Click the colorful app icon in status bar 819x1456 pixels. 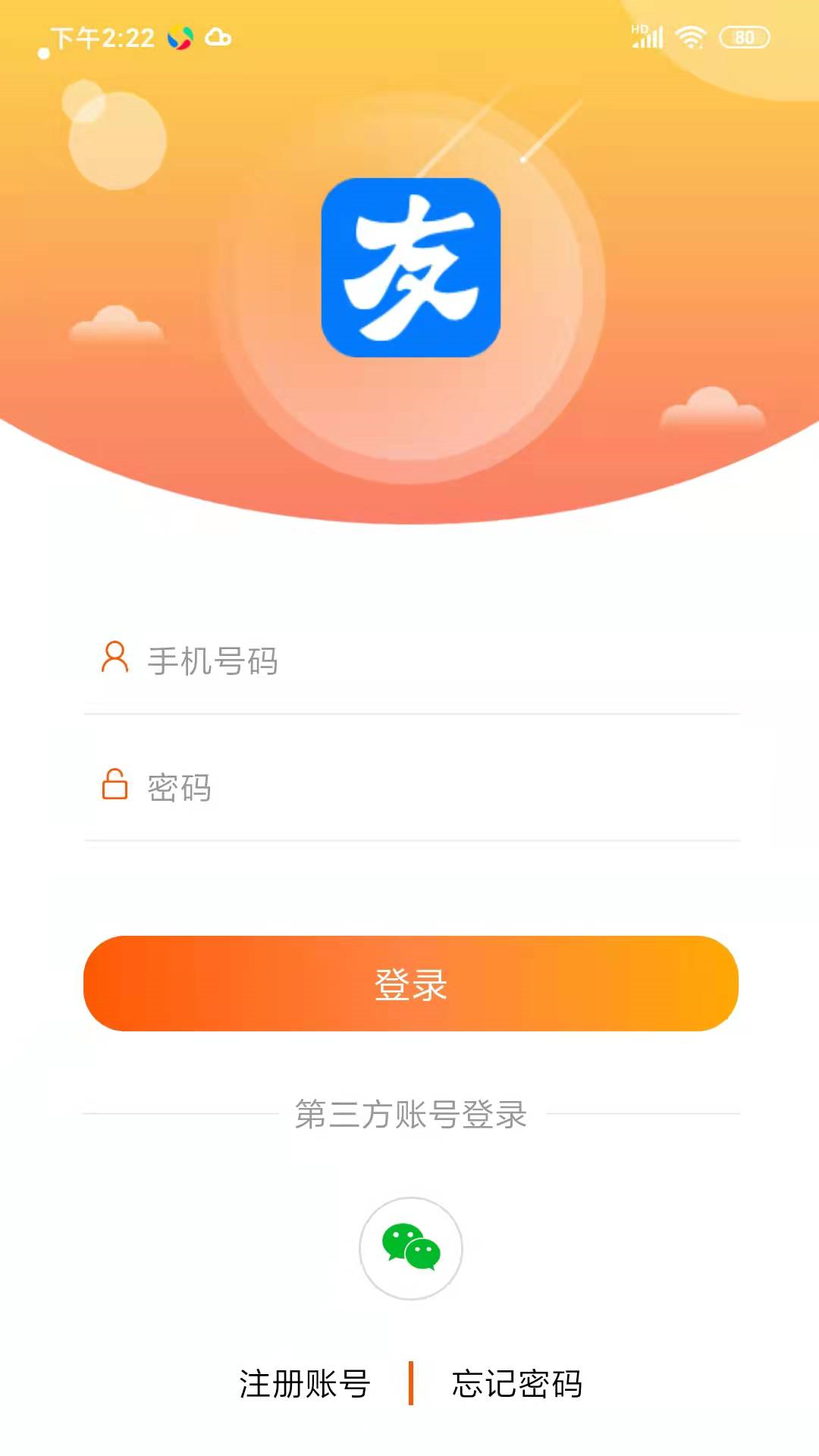[180, 36]
